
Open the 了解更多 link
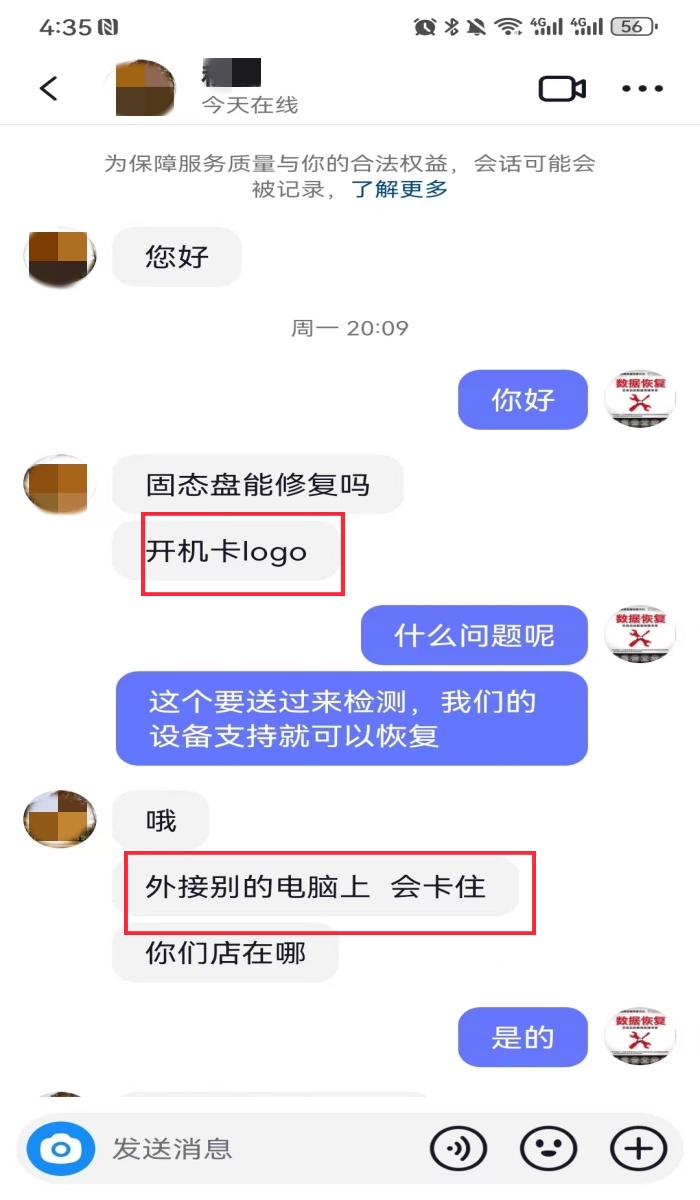(x=399, y=189)
